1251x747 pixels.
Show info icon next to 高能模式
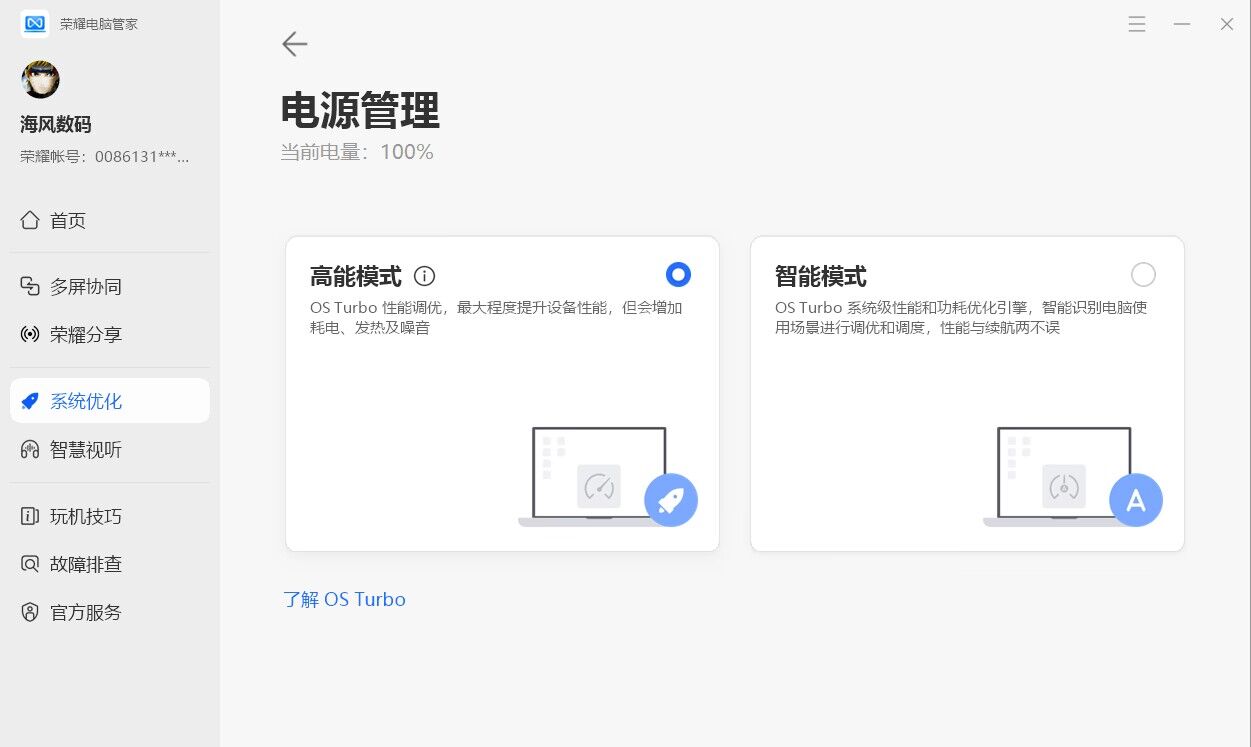pyautogui.click(x=425, y=277)
